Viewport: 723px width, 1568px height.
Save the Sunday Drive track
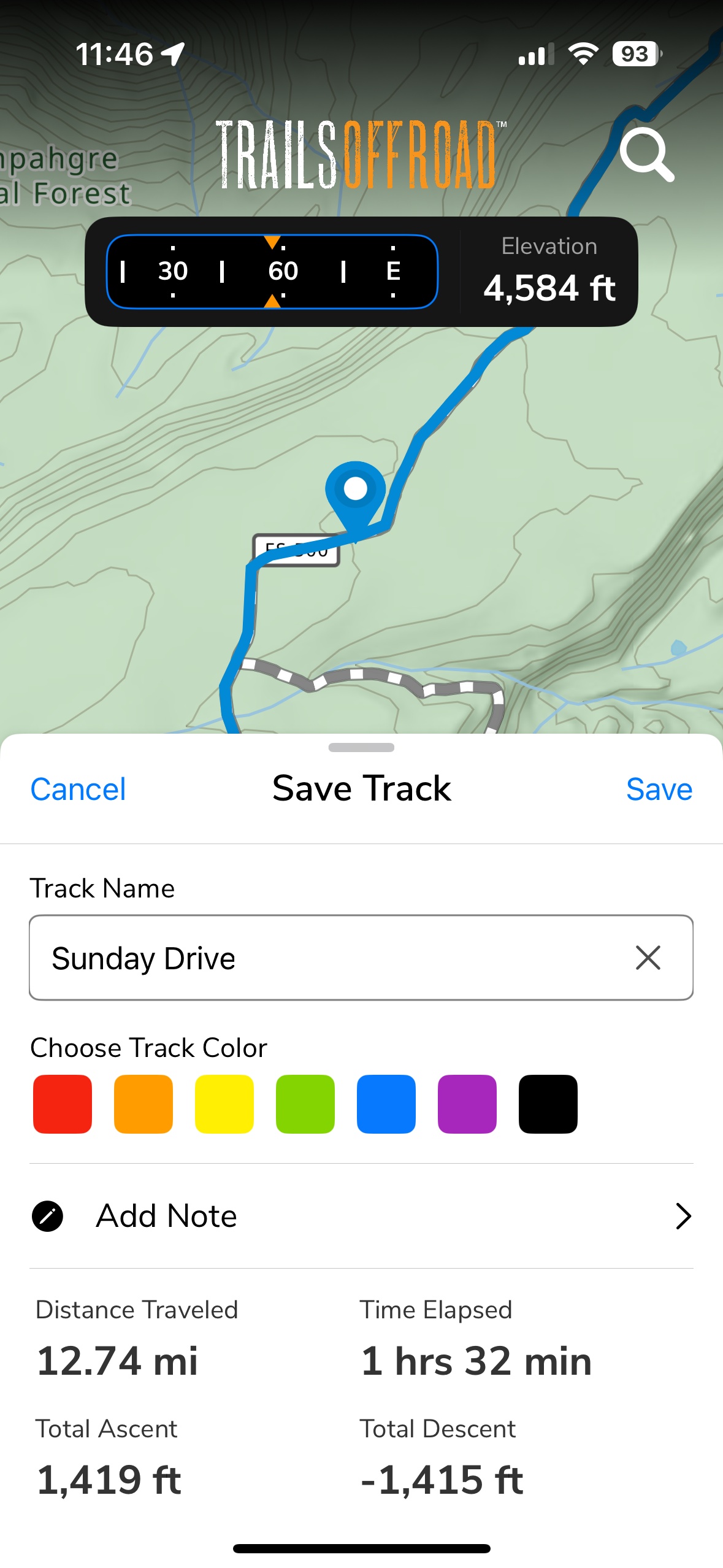pyautogui.click(x=659, y=789)
